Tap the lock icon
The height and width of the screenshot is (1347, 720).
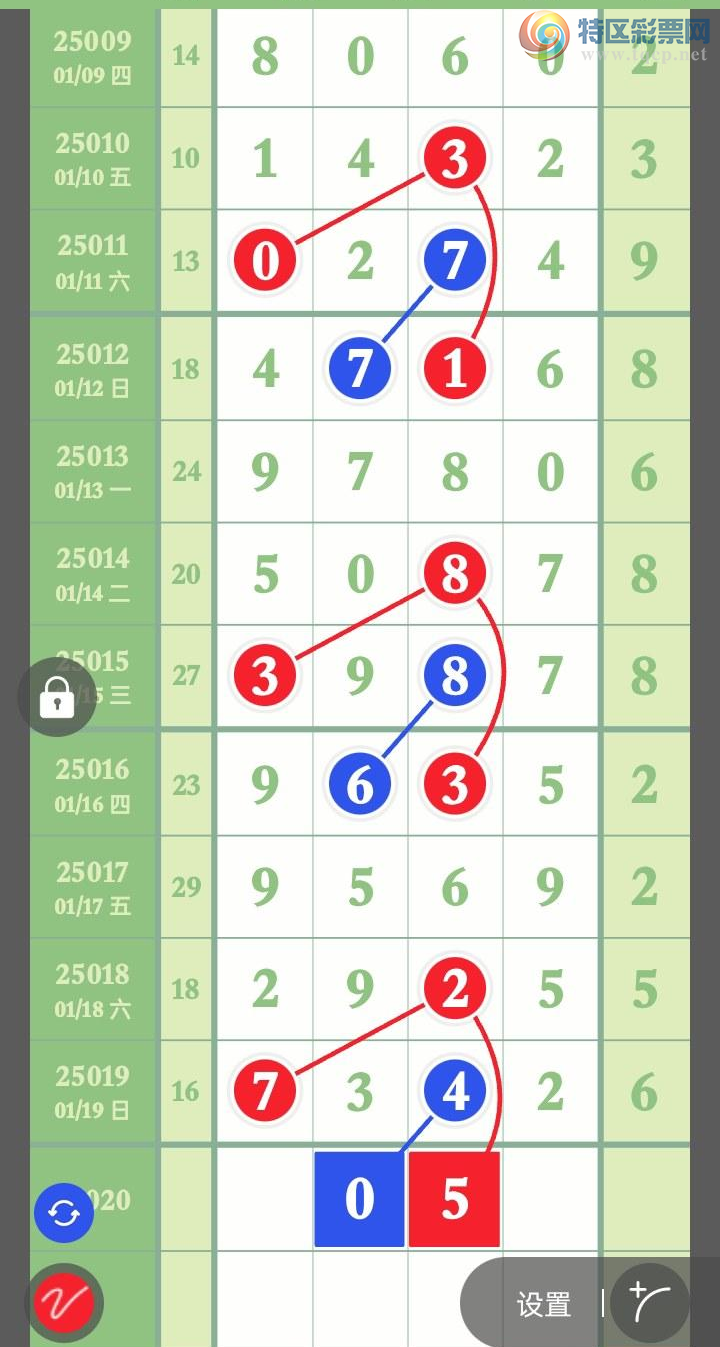point(57,697)
